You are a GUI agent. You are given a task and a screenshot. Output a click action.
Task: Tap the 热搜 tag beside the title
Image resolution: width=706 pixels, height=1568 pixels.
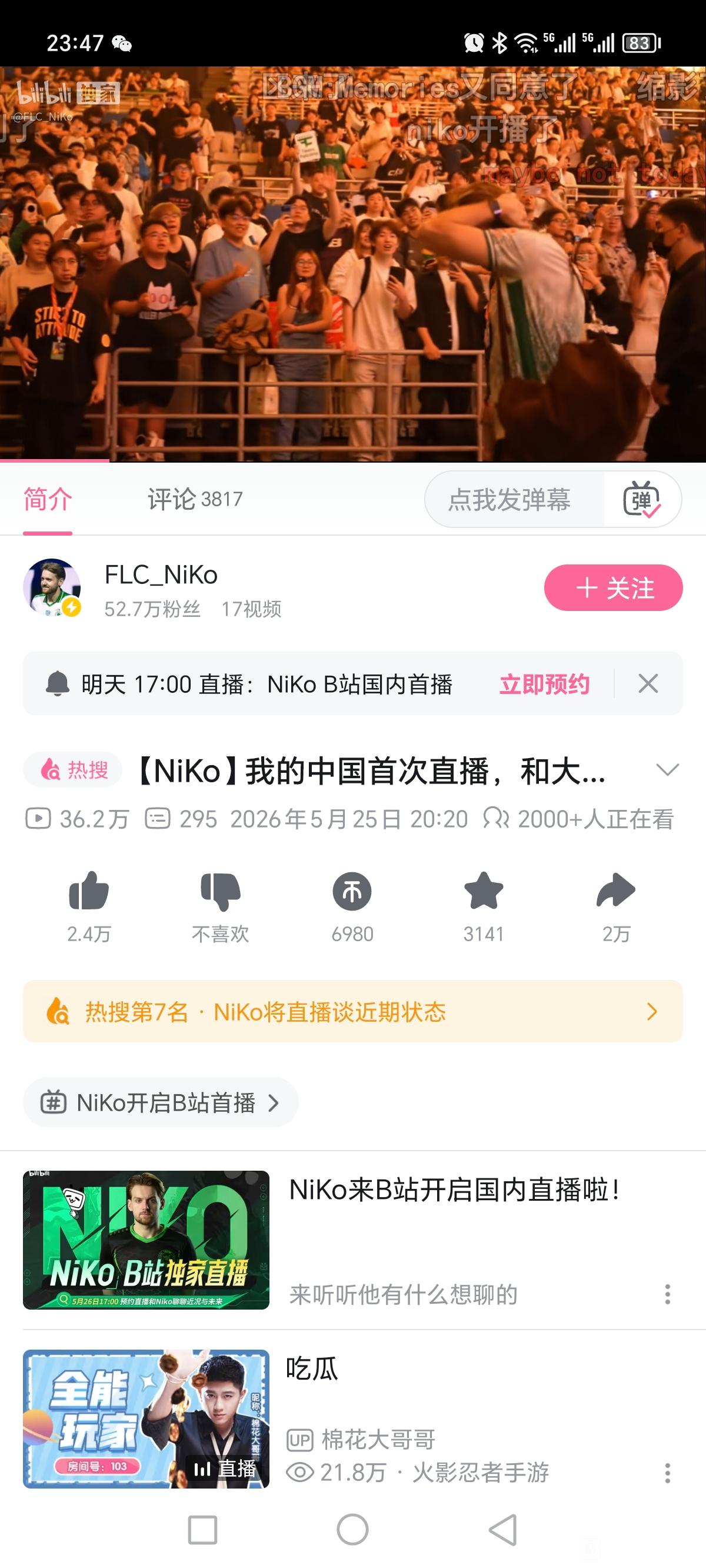(x=73, y=770)
